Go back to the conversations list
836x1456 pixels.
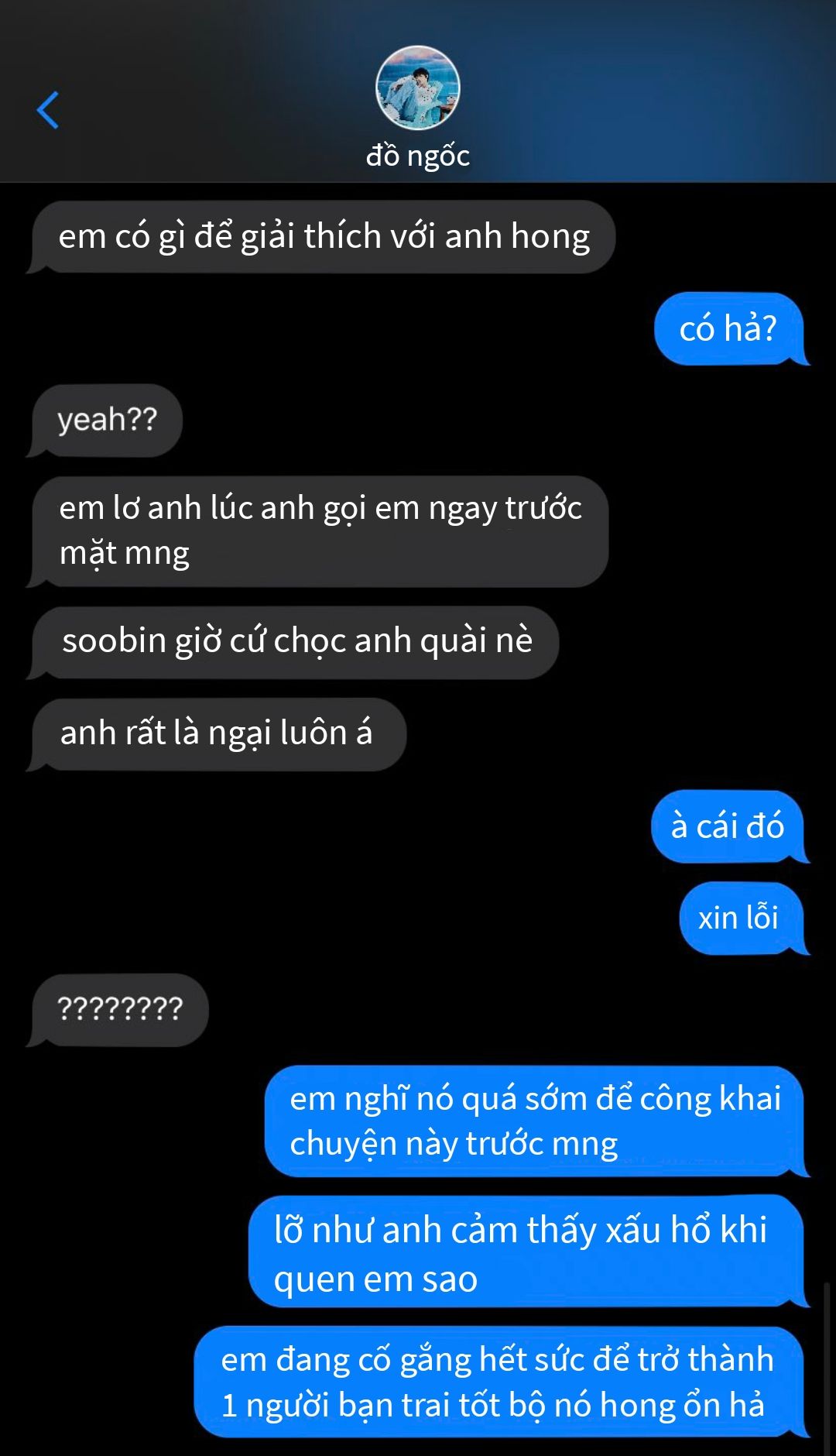(48, 110)
